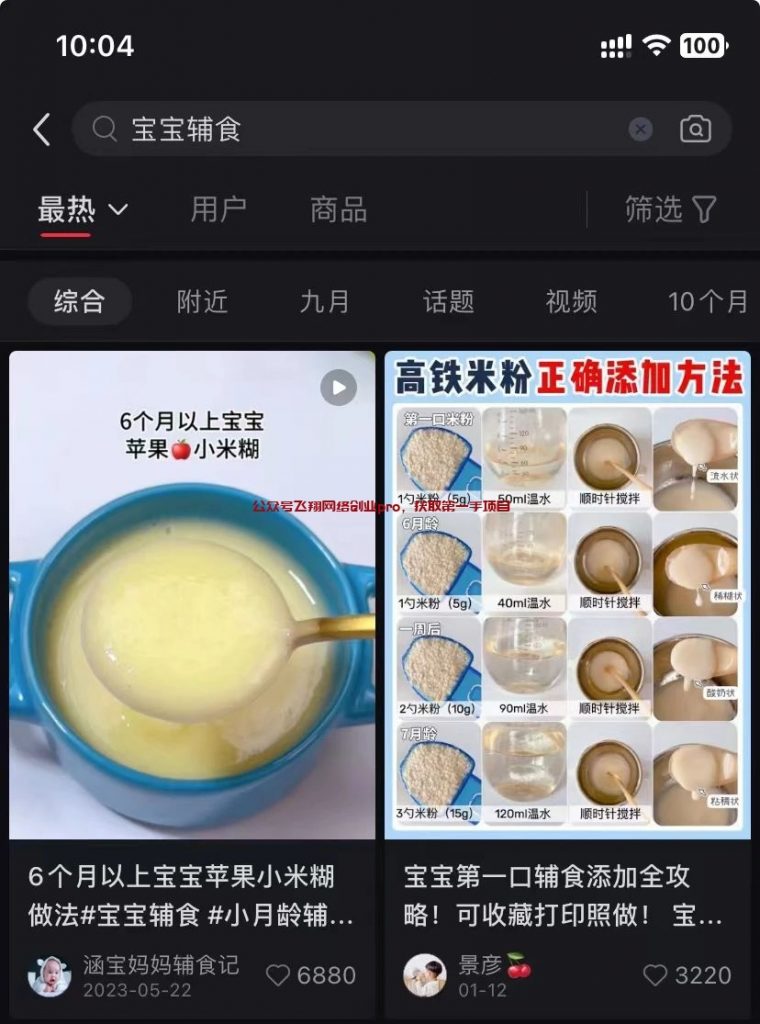
Task: Go back using the arrow
Action: tap(41, 130)
